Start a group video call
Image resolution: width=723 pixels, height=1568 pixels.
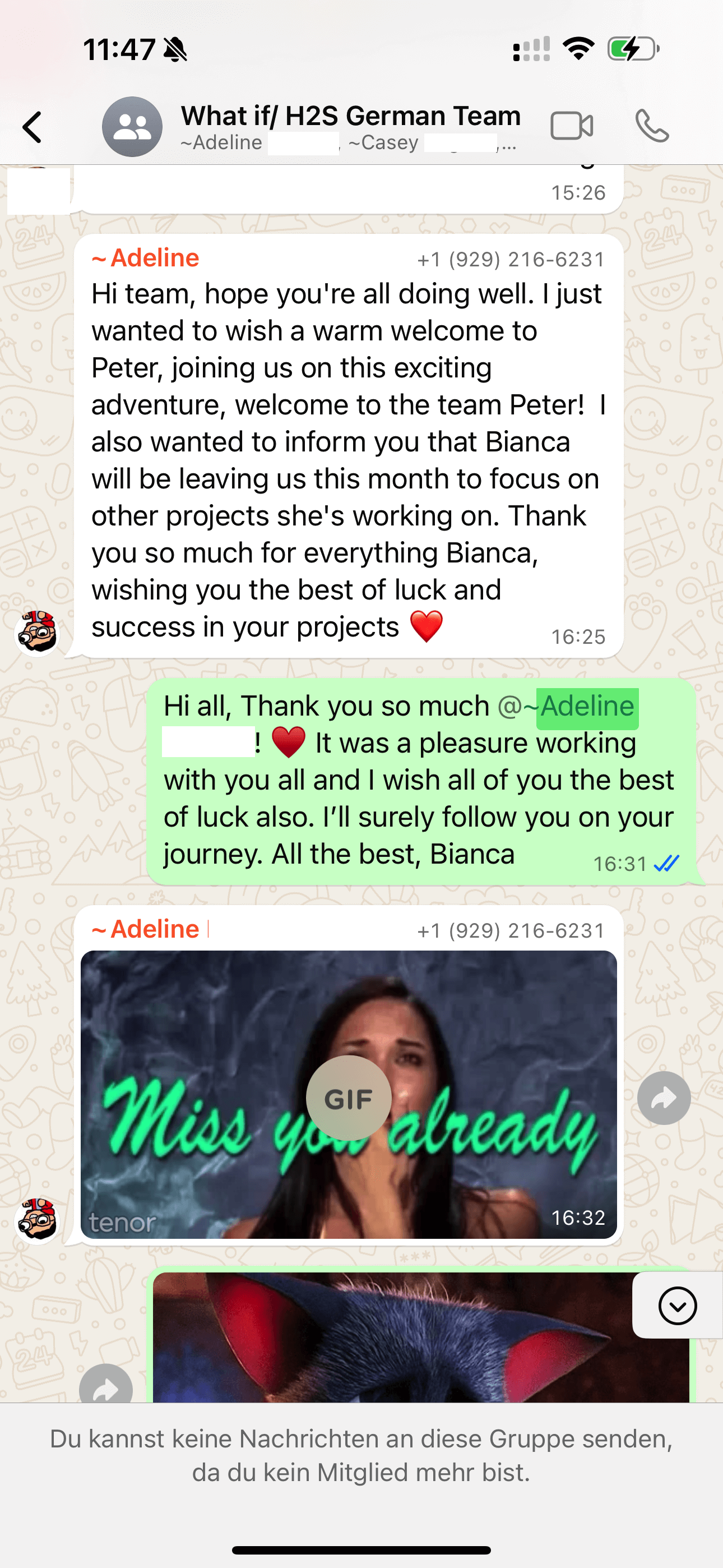tap(572, 127)
